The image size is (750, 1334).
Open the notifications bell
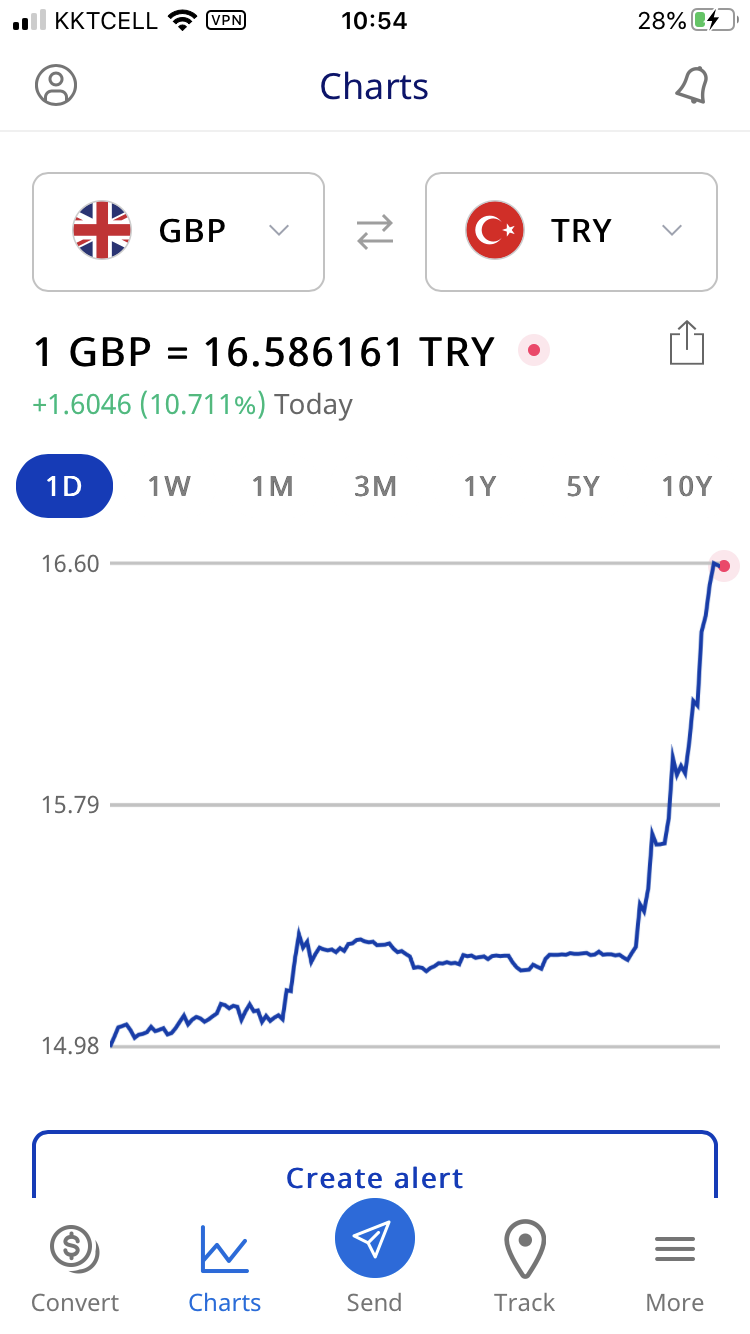tap(692, 86)
